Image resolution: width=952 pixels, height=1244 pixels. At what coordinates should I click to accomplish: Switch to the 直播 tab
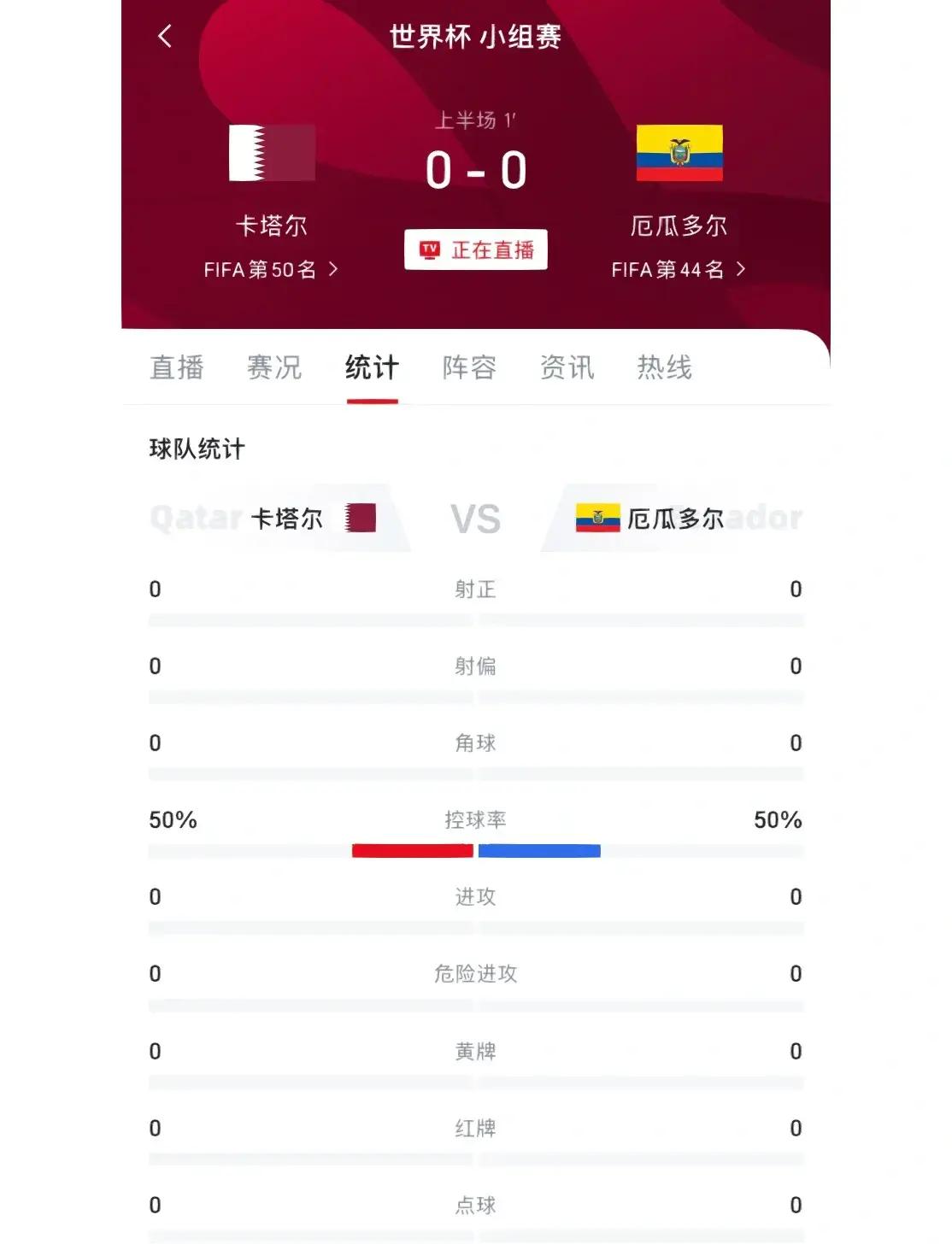tap(177, 367)
